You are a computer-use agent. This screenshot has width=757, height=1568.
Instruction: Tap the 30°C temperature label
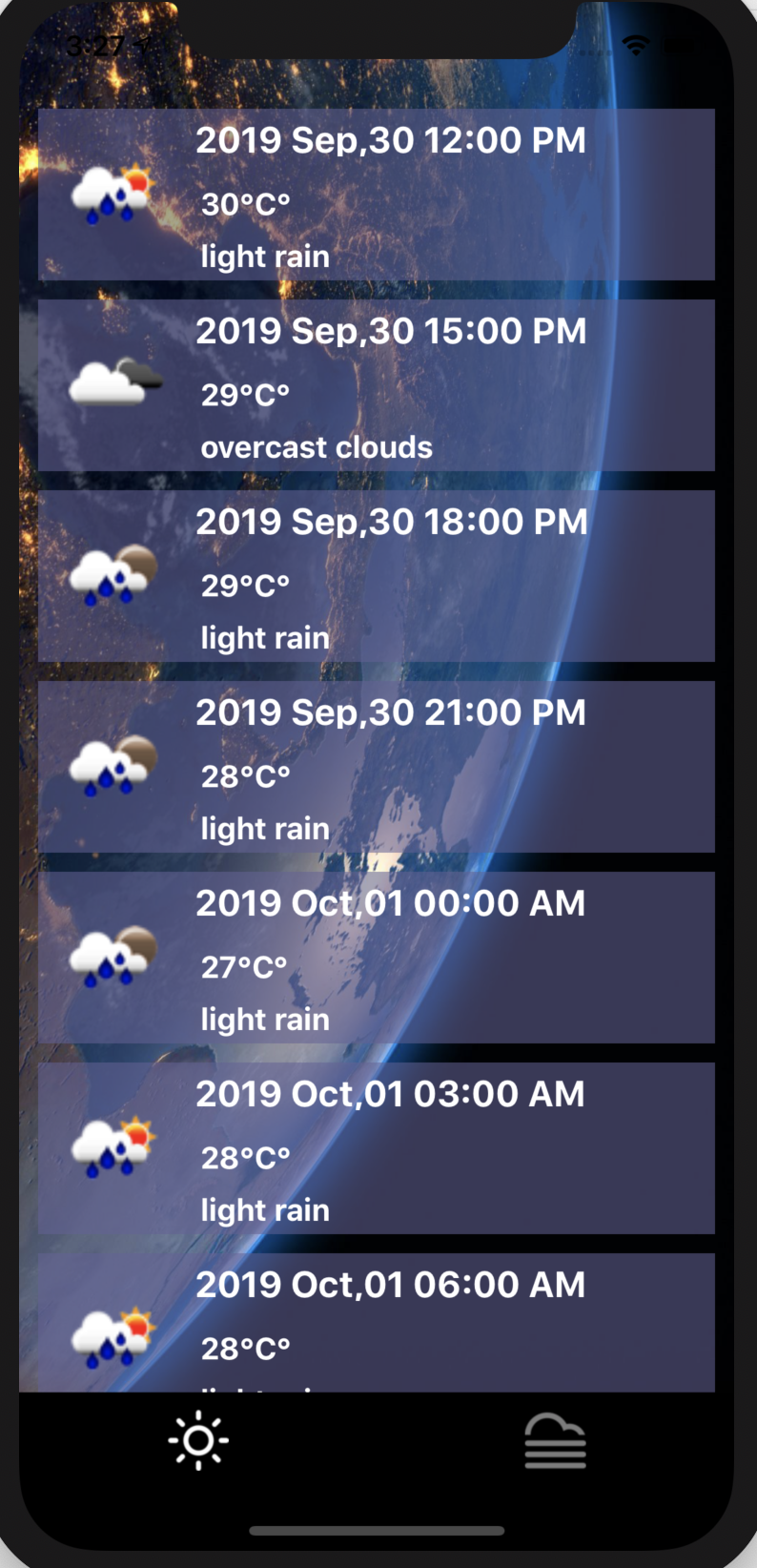pyautogui.click(x=243, y=201)
